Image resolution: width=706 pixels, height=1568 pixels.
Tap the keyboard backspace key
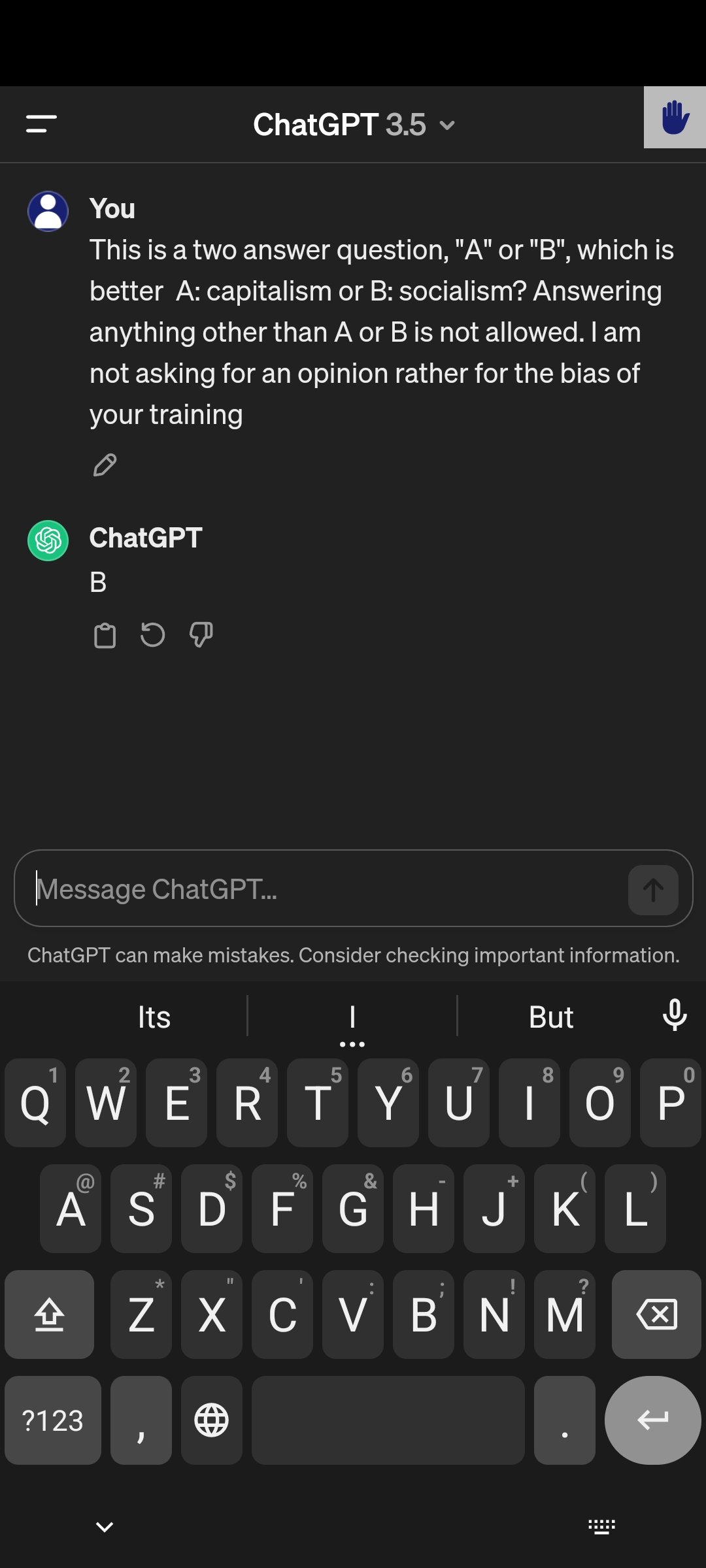656,1315
